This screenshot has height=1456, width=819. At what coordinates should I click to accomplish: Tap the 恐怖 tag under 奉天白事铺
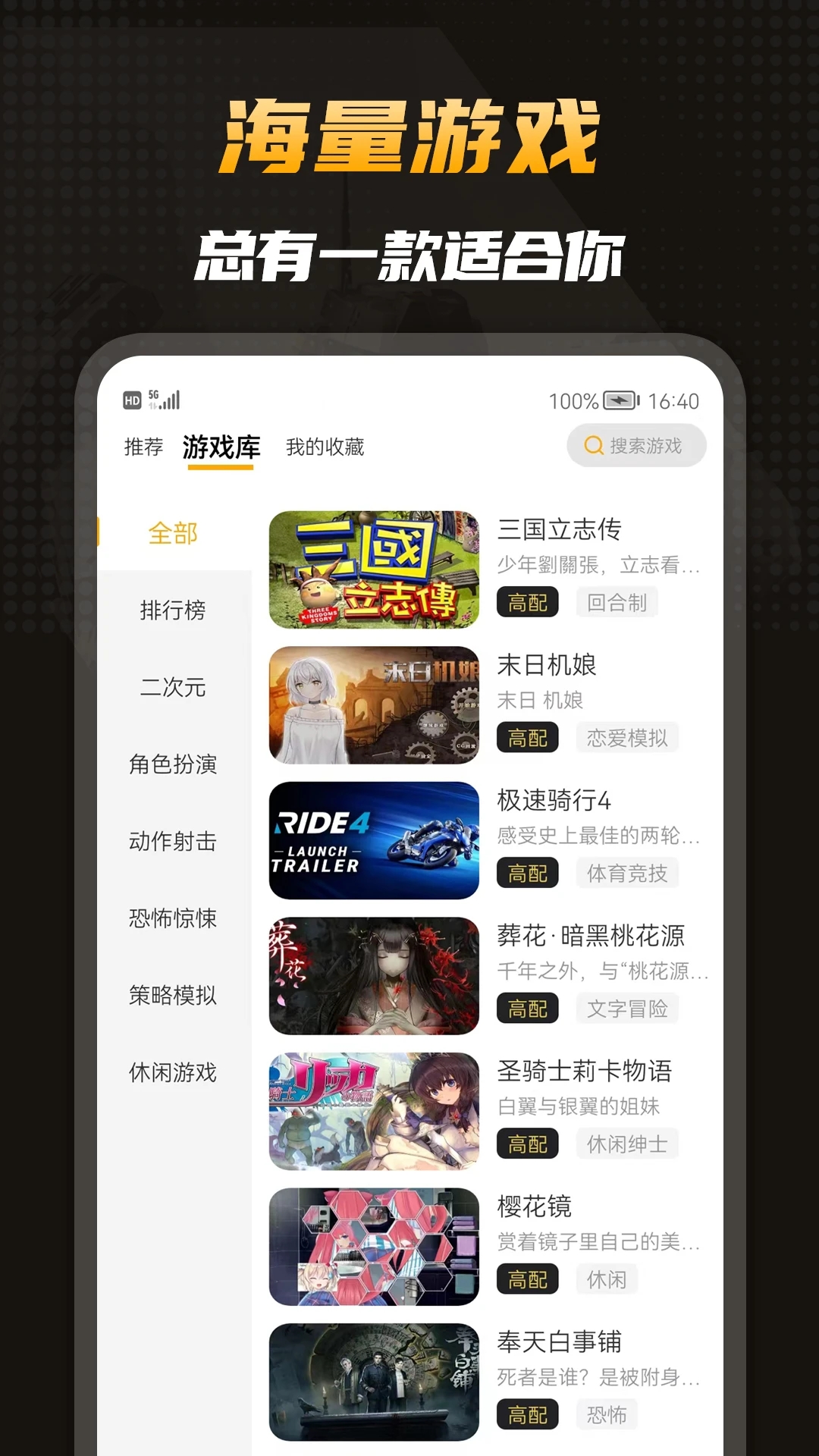609,1415
